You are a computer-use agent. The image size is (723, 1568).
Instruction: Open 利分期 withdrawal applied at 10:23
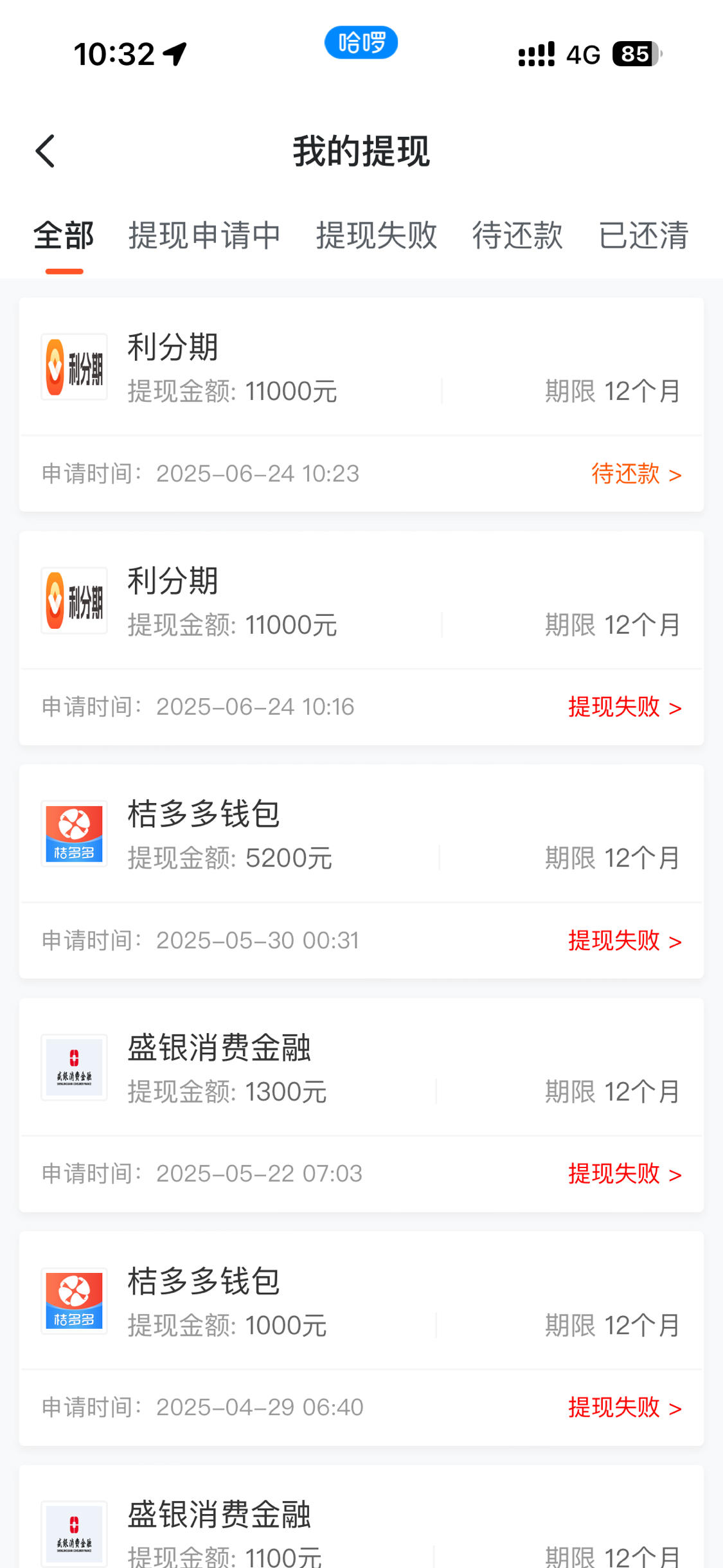coord(361,404)
